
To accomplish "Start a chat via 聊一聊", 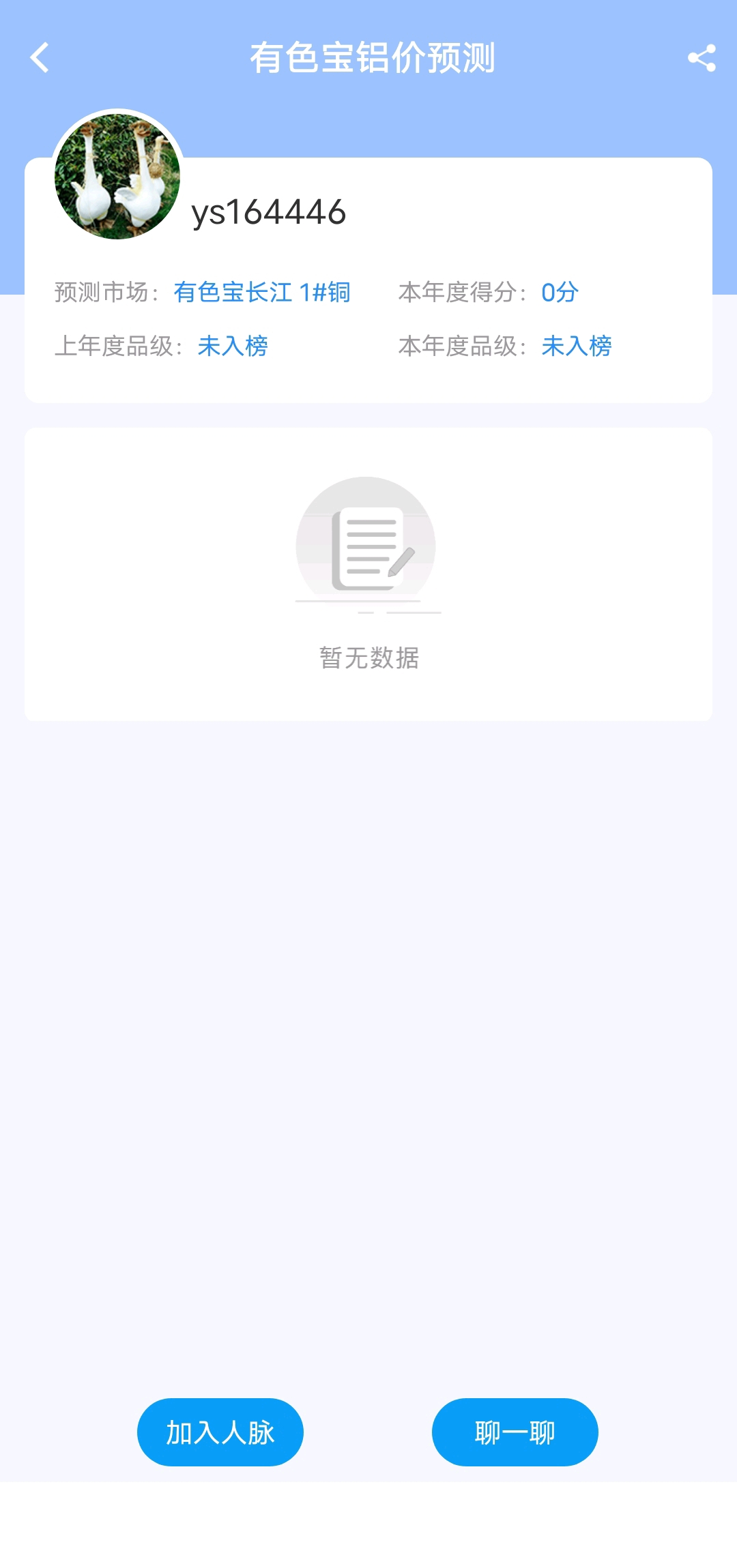I will (515, 1432).
